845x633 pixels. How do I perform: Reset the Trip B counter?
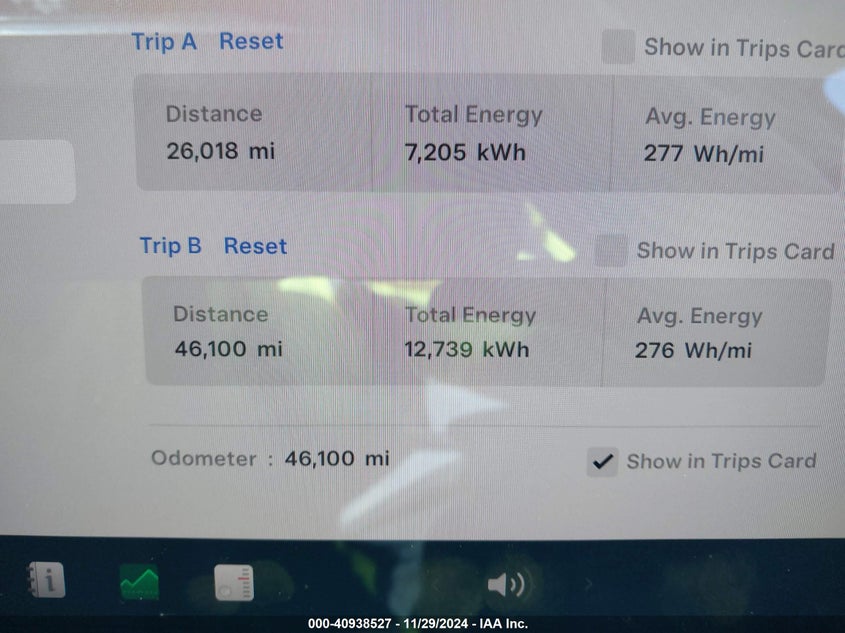tap(255, 246)
